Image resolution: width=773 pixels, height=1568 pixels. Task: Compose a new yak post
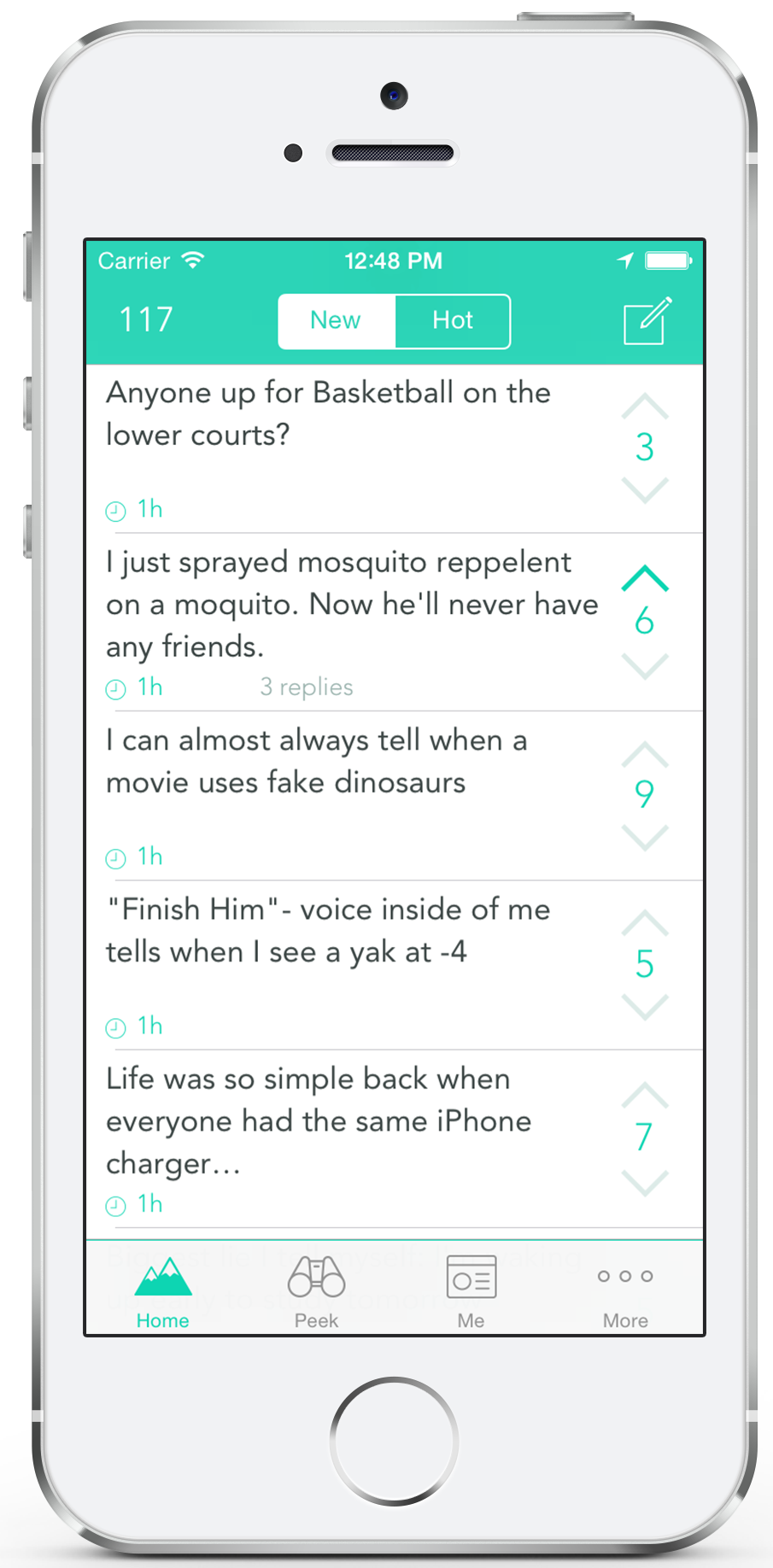[x=647, y=321]
